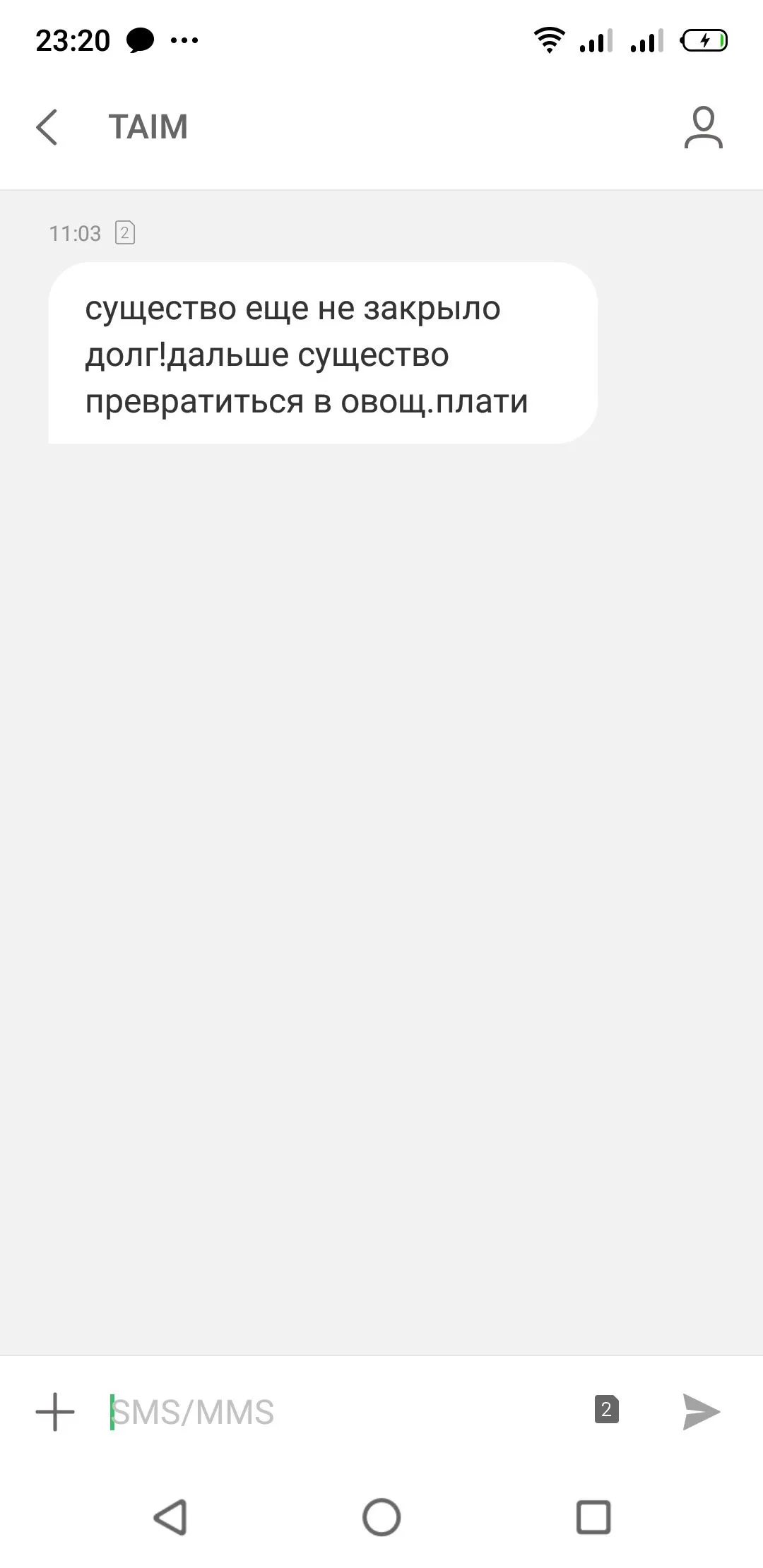Send the message
The width and height of the screenshot is (763, 1568).
(x=701, y=1412)
